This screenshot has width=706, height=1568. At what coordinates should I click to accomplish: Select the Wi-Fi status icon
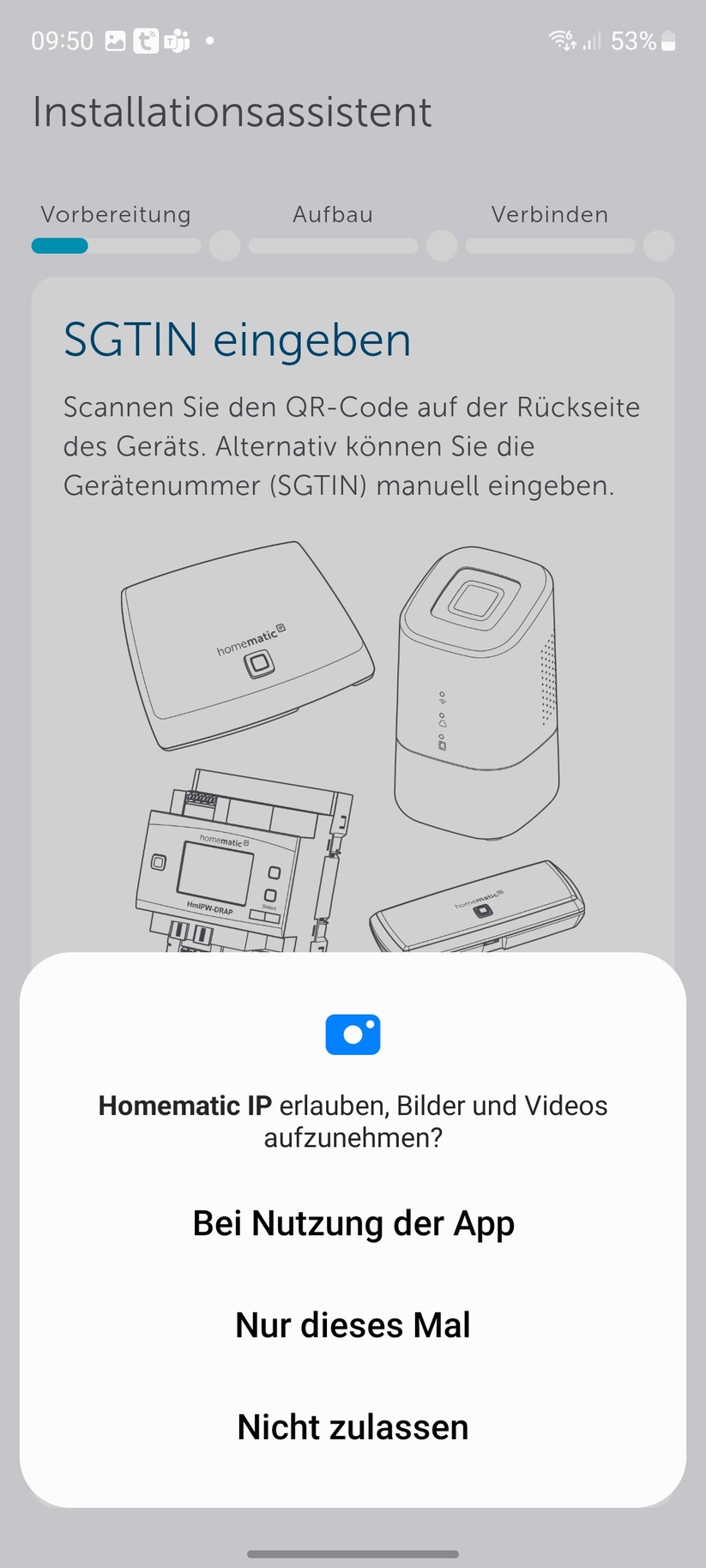[x=561, y=39]
